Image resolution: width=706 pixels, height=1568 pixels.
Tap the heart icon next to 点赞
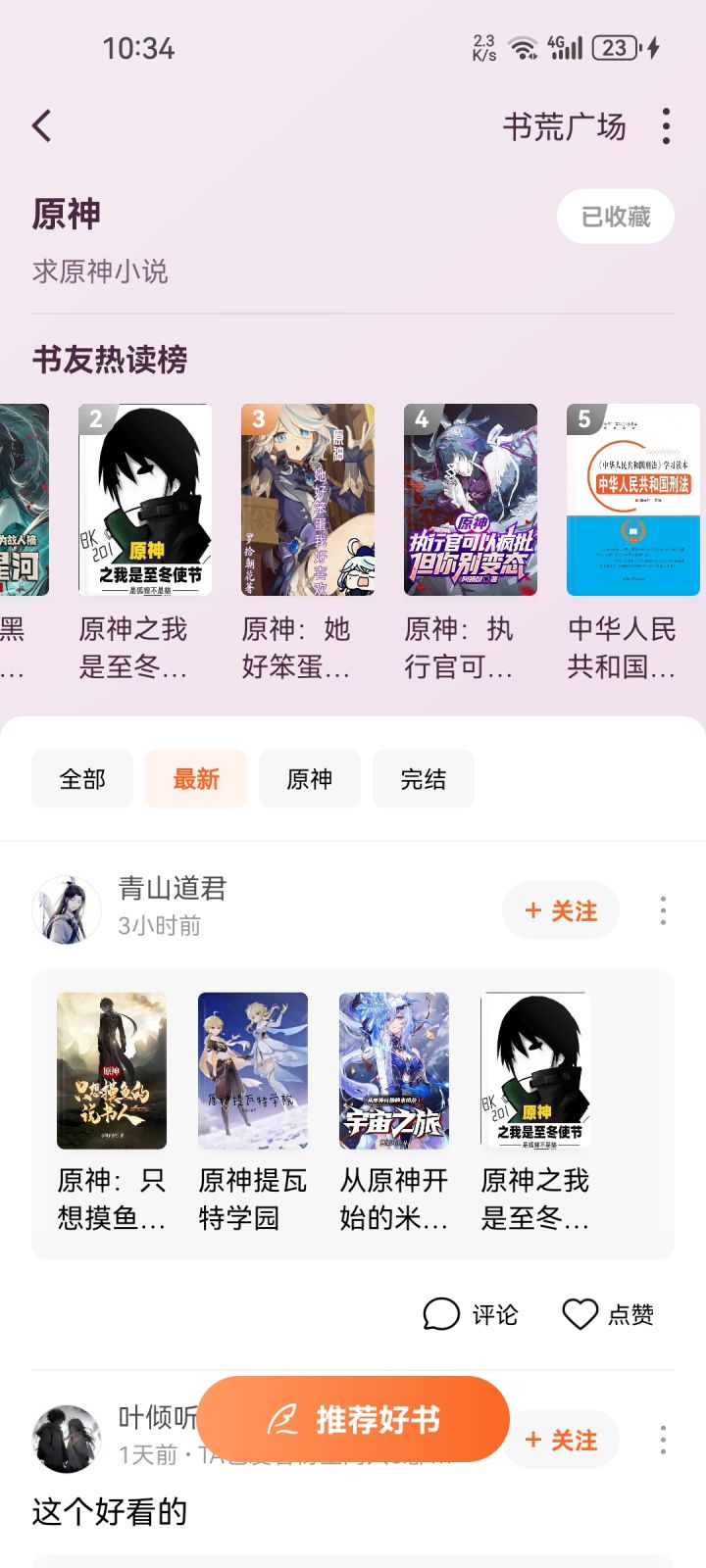point(580,1312)
